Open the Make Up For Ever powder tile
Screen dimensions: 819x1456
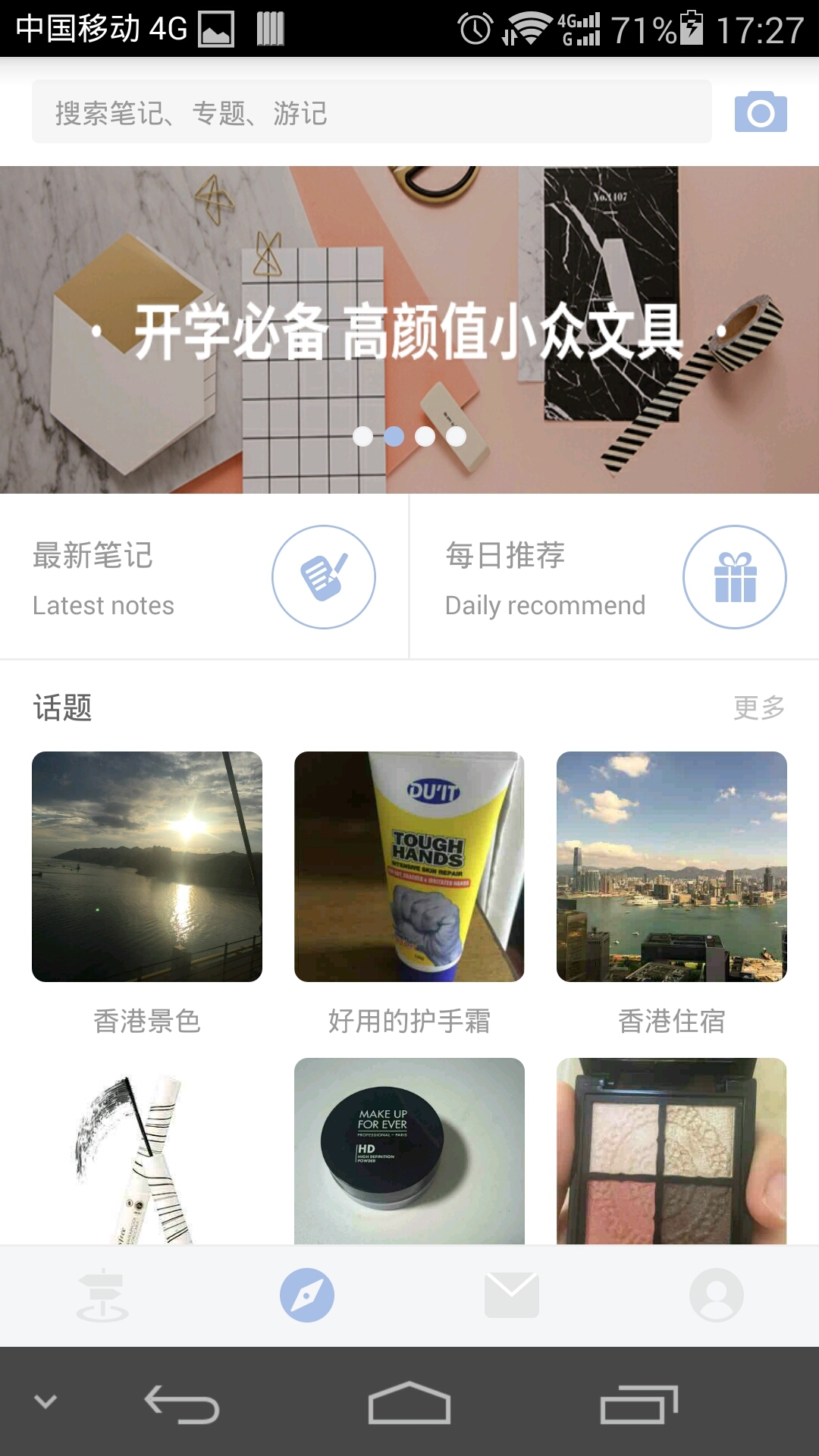(x=409, y=1151)
